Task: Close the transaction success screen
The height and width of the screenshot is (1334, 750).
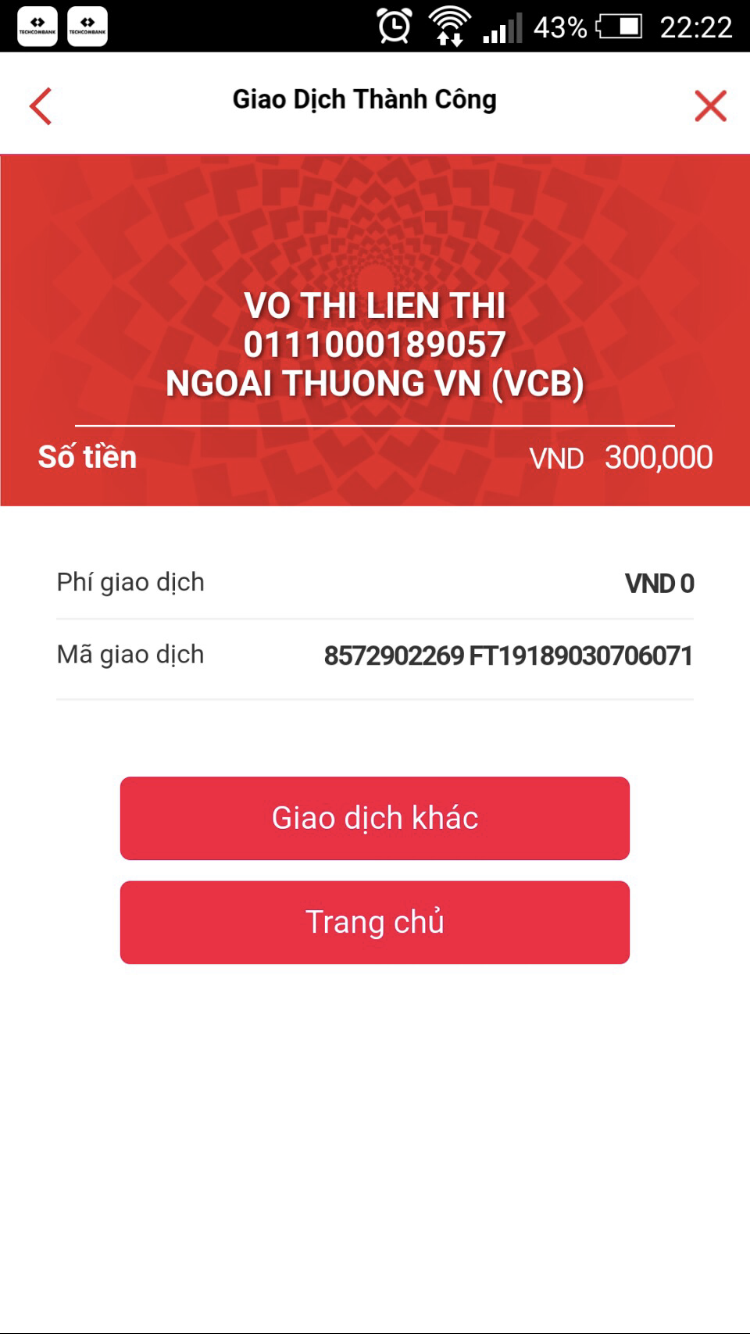Action: click(x=710, y=105)
